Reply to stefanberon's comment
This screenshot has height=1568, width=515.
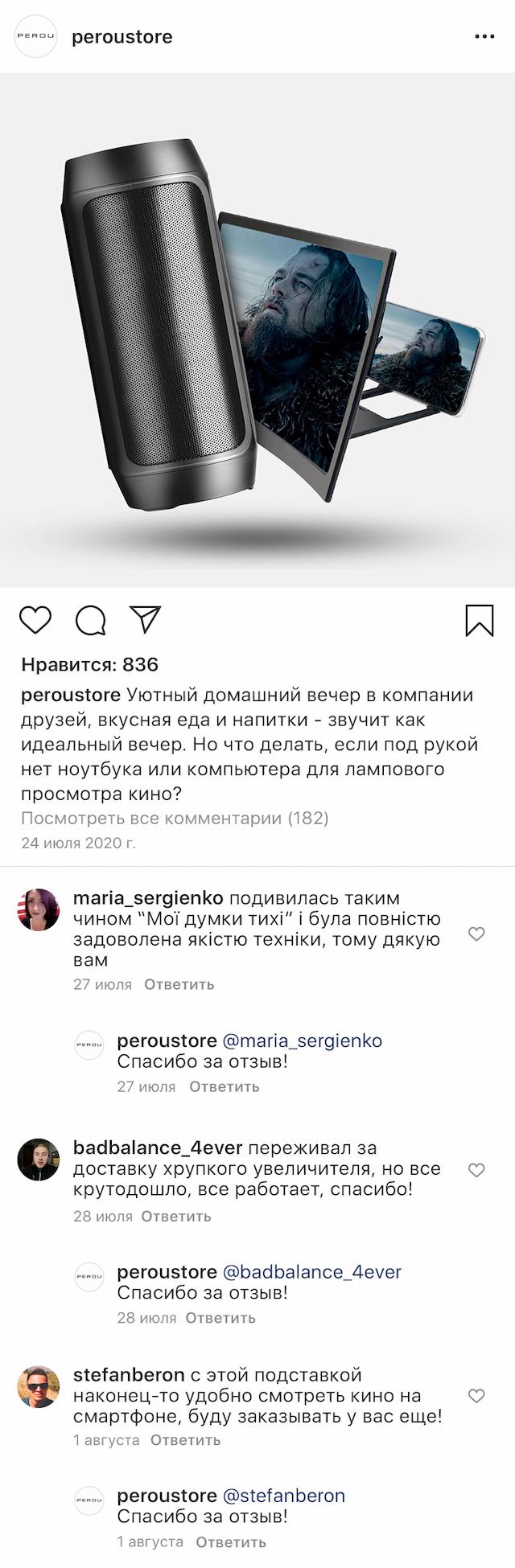tap(185, 1439)
